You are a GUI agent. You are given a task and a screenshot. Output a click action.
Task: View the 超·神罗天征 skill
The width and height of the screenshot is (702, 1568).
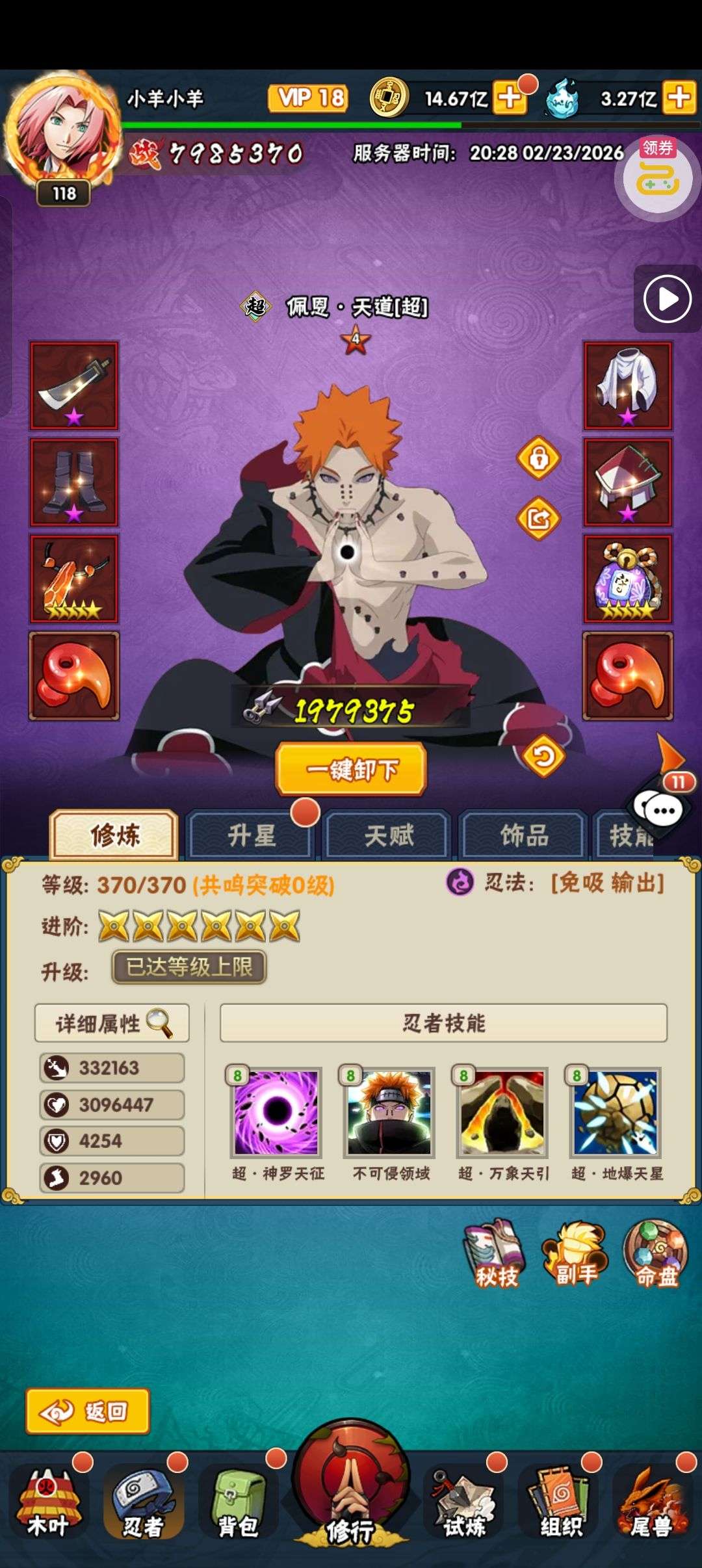point(278,1113)
